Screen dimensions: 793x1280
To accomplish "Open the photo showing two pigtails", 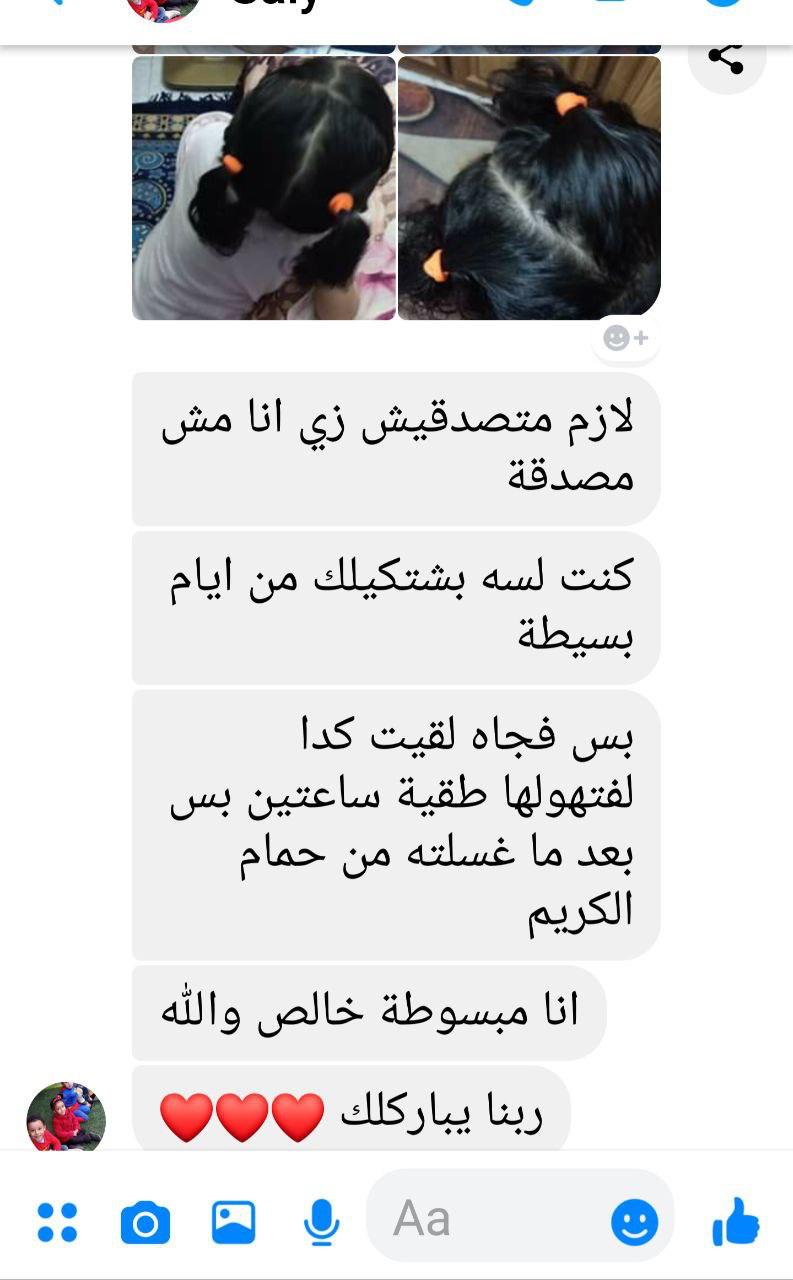I will (x=264, y=188).
